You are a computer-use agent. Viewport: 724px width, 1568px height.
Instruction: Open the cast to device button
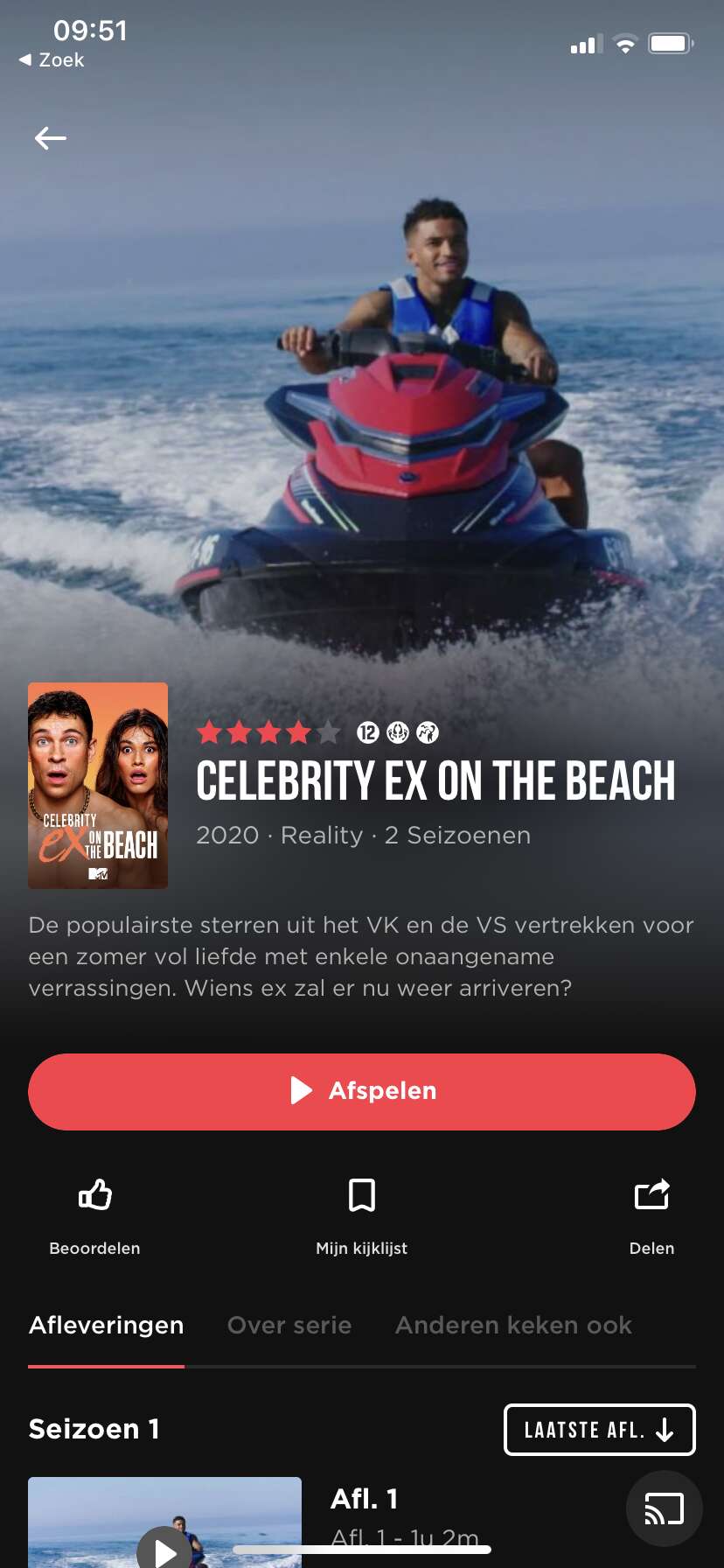click(x=665, y=1508)
